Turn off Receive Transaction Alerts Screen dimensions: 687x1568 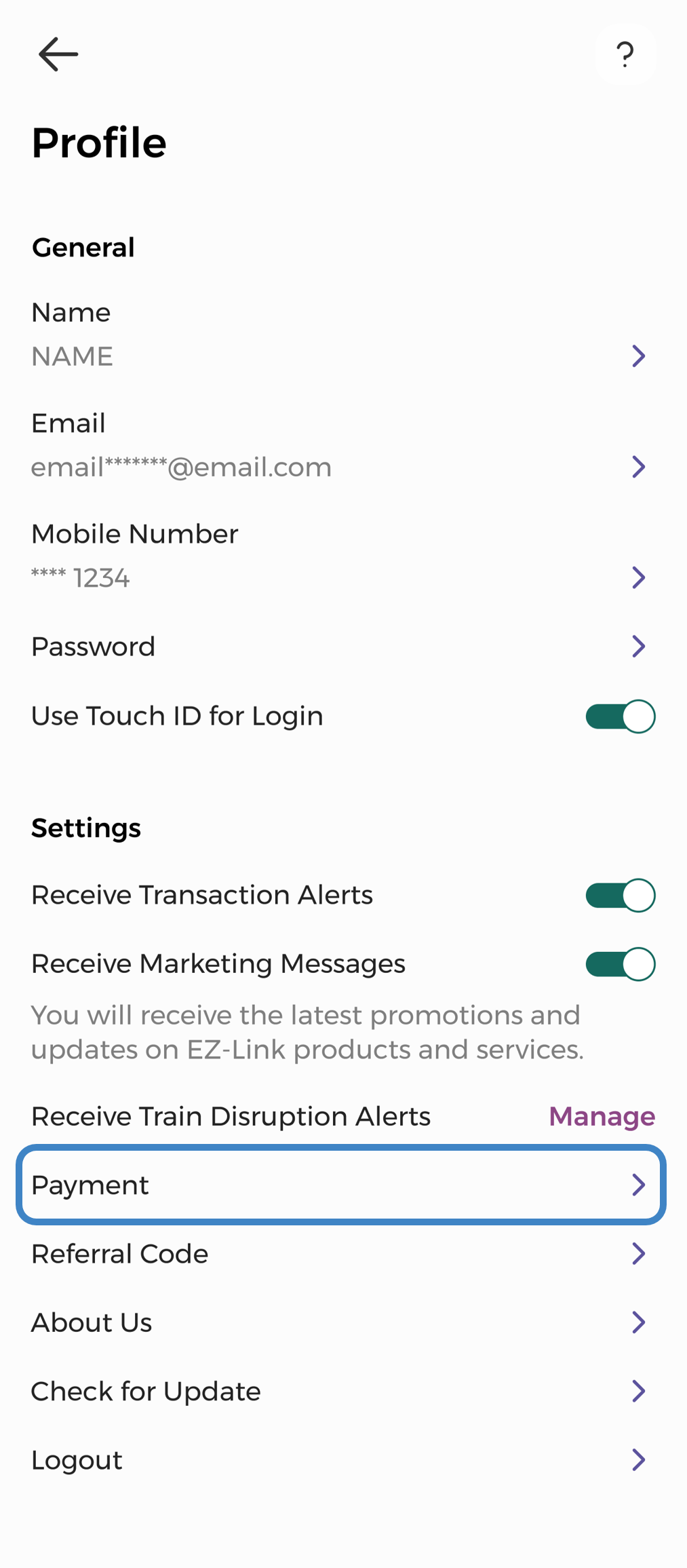click(620, 896)
